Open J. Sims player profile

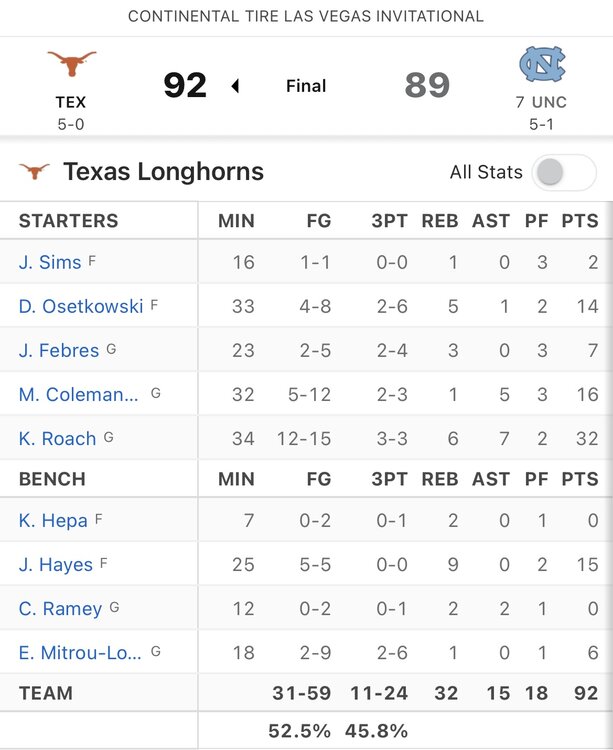pos(50,263)
